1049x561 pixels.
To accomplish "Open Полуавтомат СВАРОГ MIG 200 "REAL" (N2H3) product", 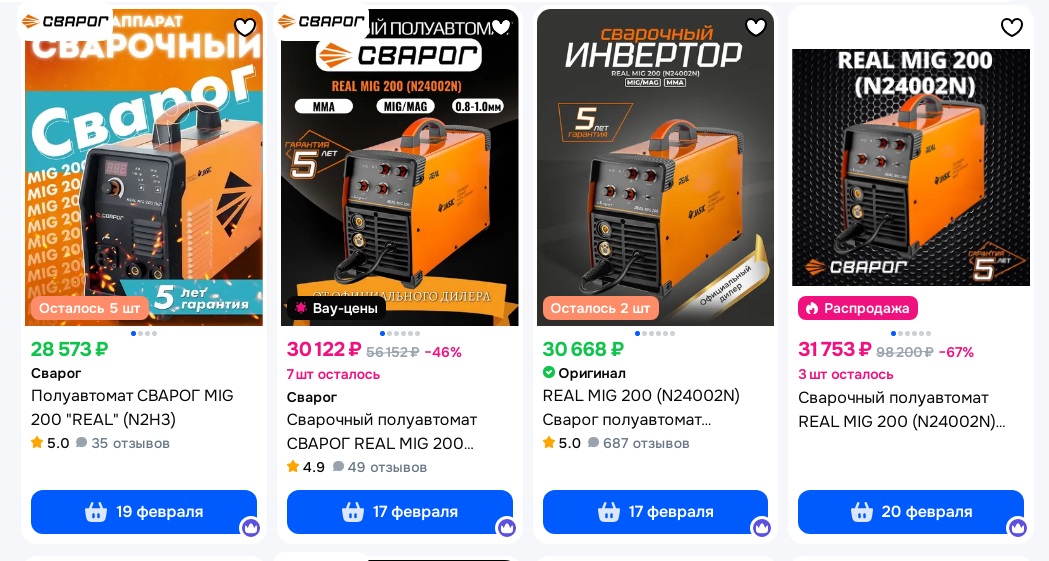I will click(132, 407).
